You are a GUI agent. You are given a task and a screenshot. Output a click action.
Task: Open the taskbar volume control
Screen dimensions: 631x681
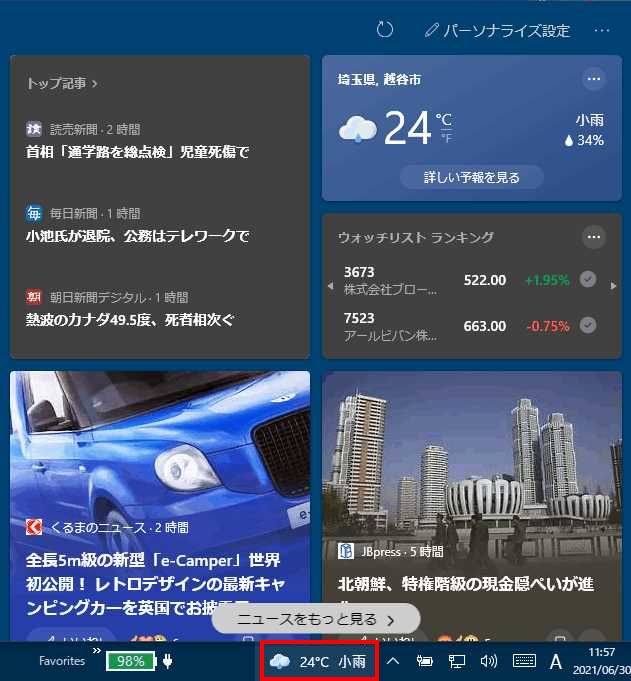tap(489, 661)
